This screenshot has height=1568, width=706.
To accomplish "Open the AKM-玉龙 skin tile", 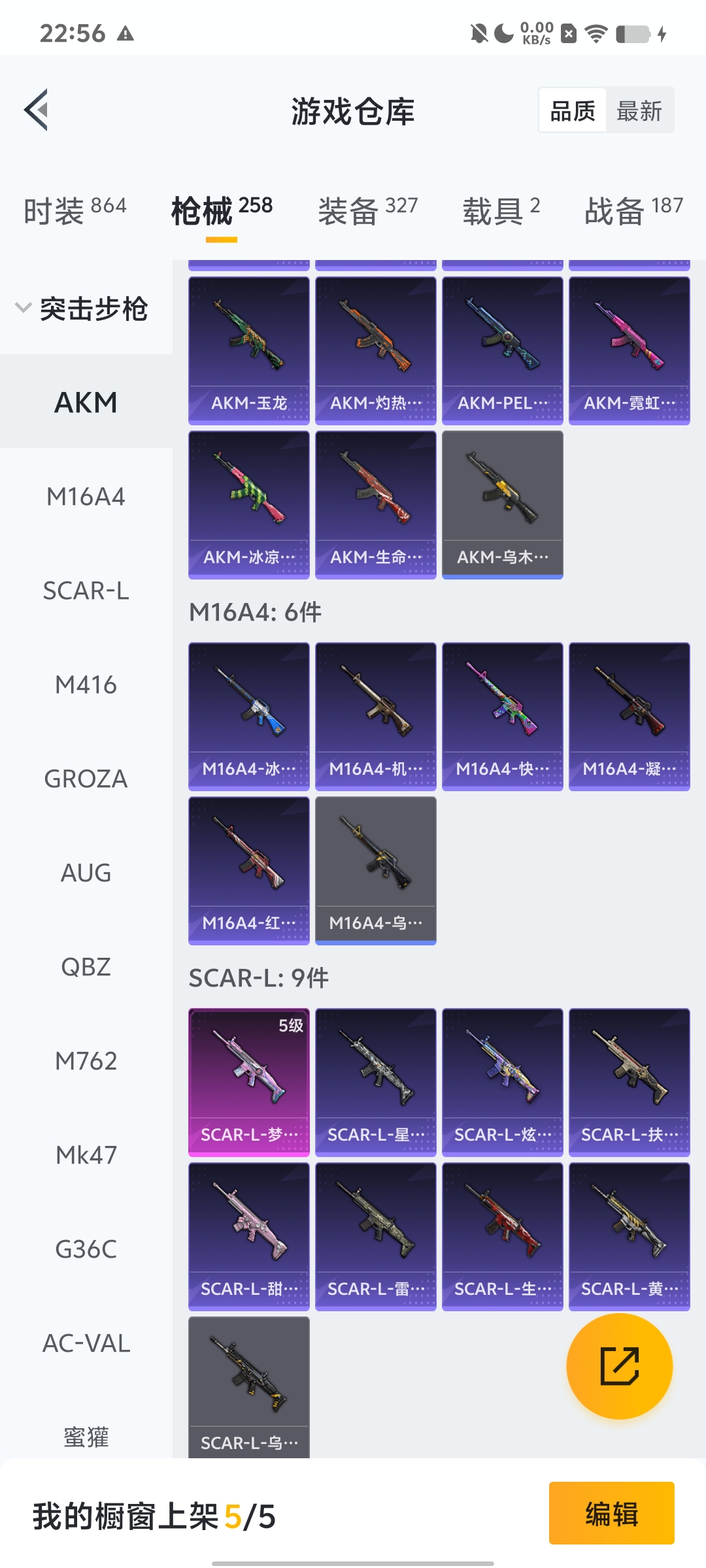I will [249, 350].
